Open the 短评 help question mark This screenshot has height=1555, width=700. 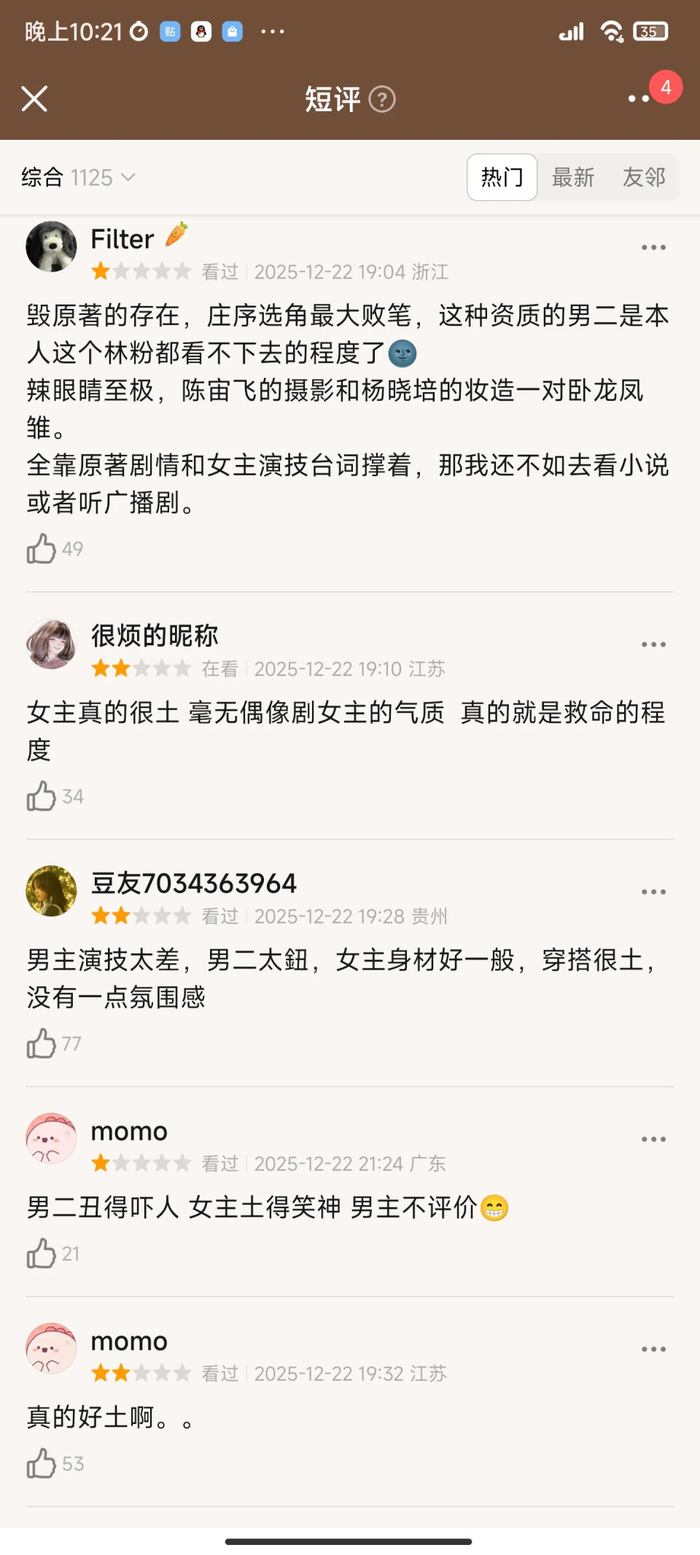click(382, 99)
